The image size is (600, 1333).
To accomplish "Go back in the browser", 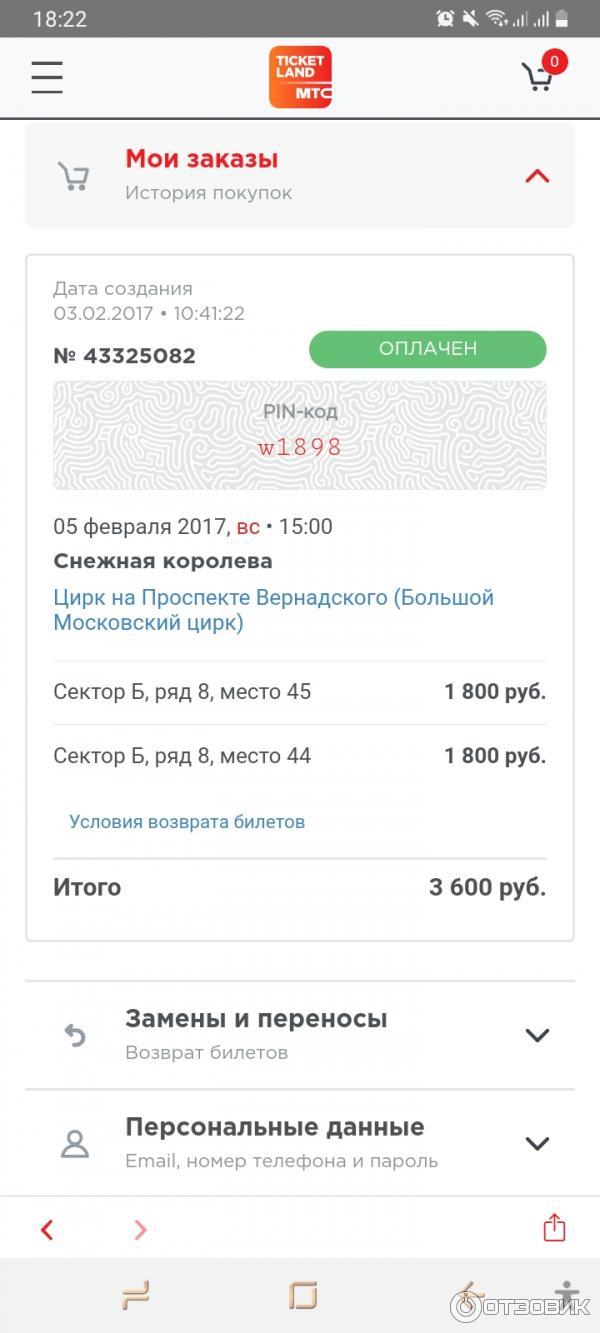I will point(47,1229).
